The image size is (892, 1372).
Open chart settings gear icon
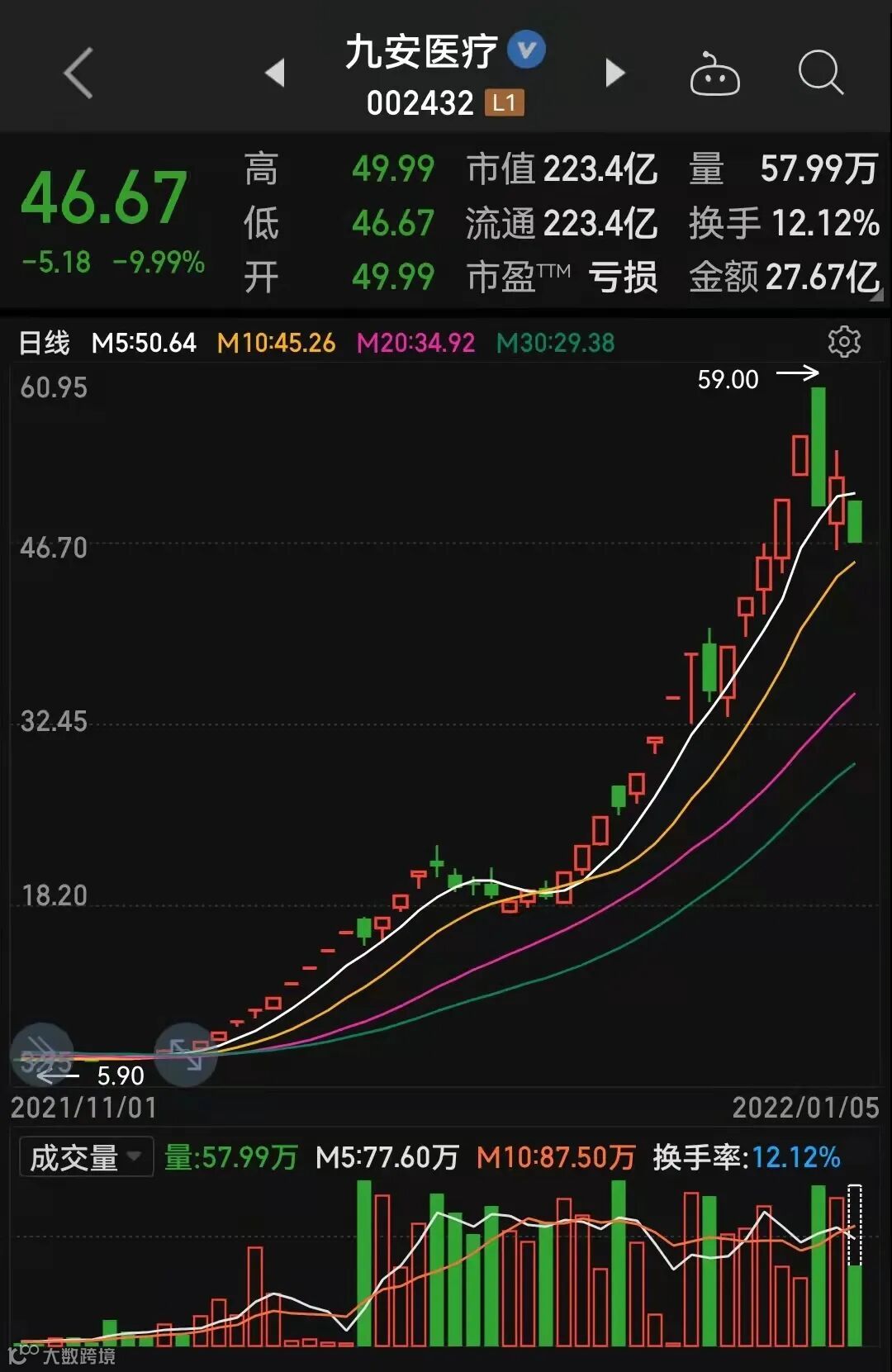tap(844, 341)
